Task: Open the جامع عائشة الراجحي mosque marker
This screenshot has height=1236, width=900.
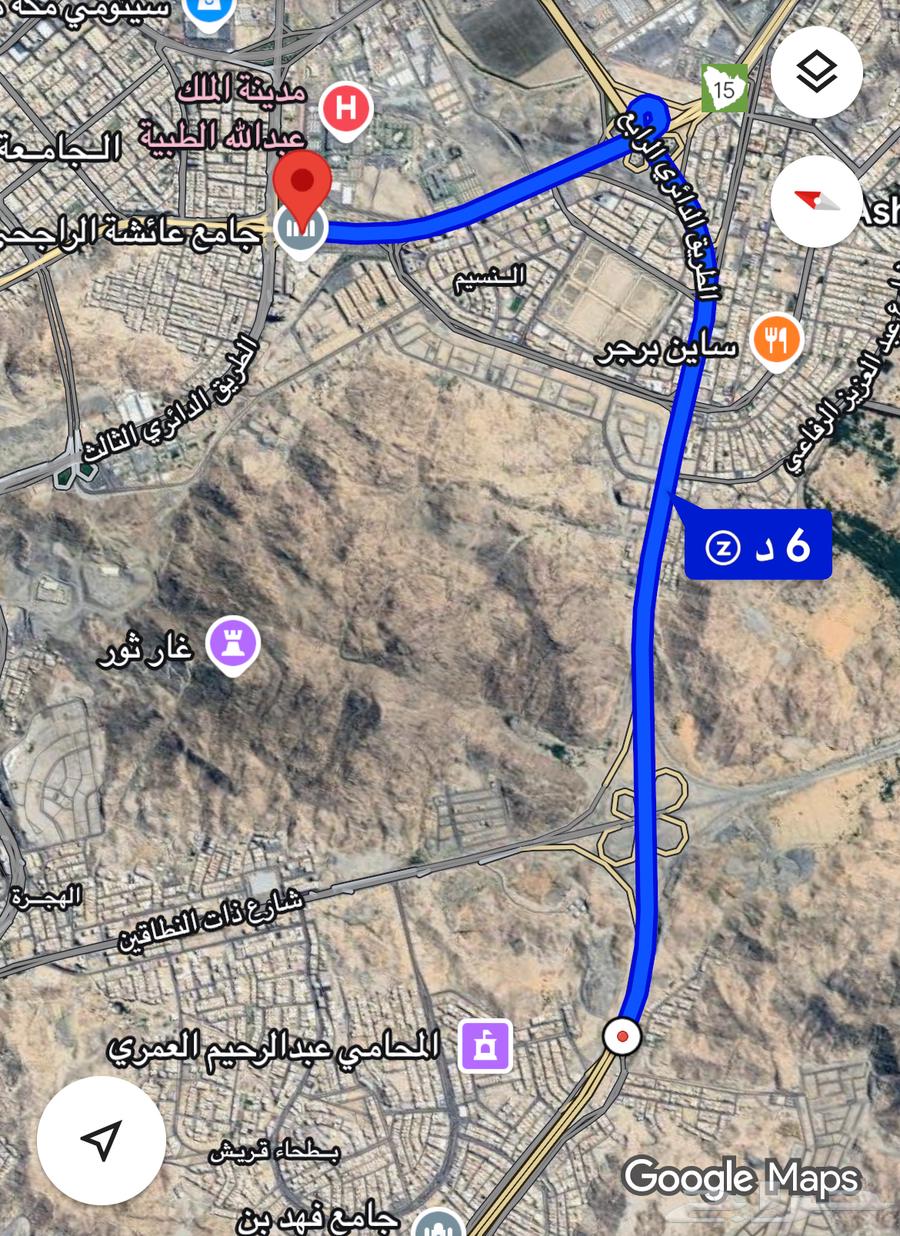Action: (x=301, y=230)
